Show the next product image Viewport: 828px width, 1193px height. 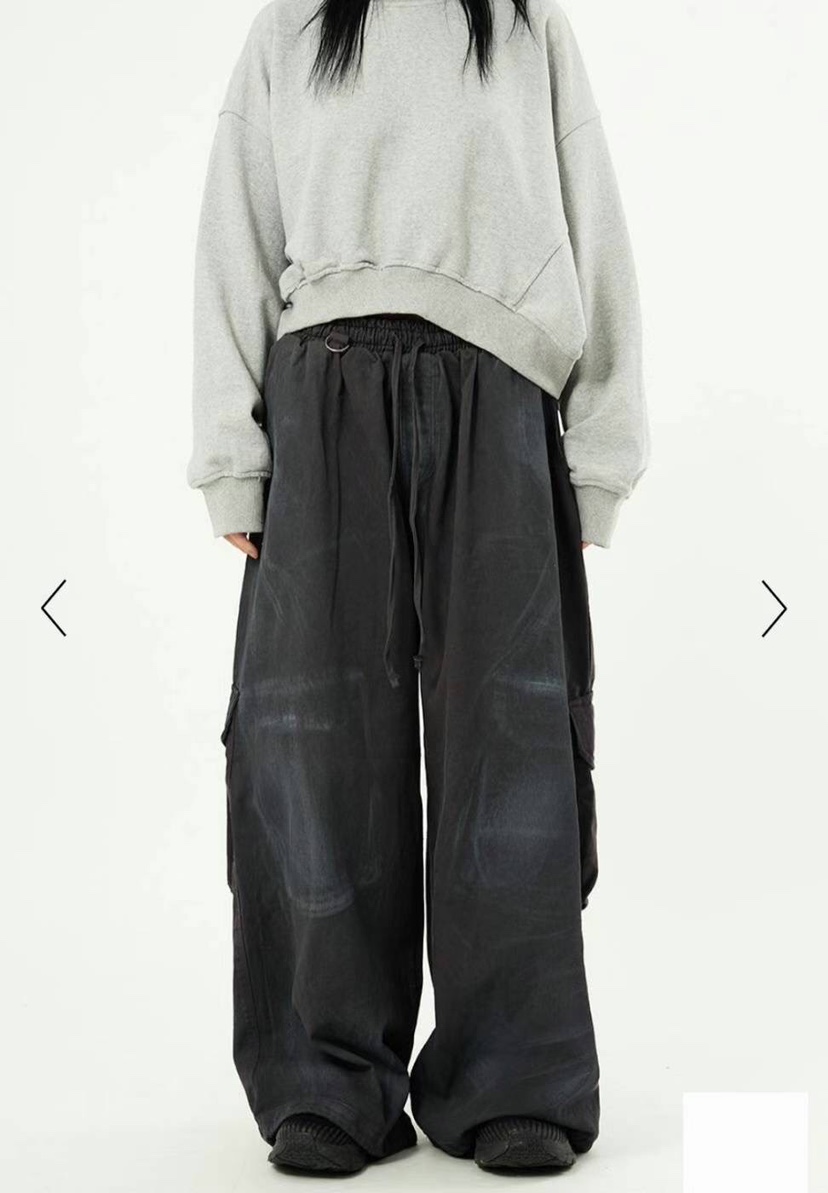tap(773, 608)
